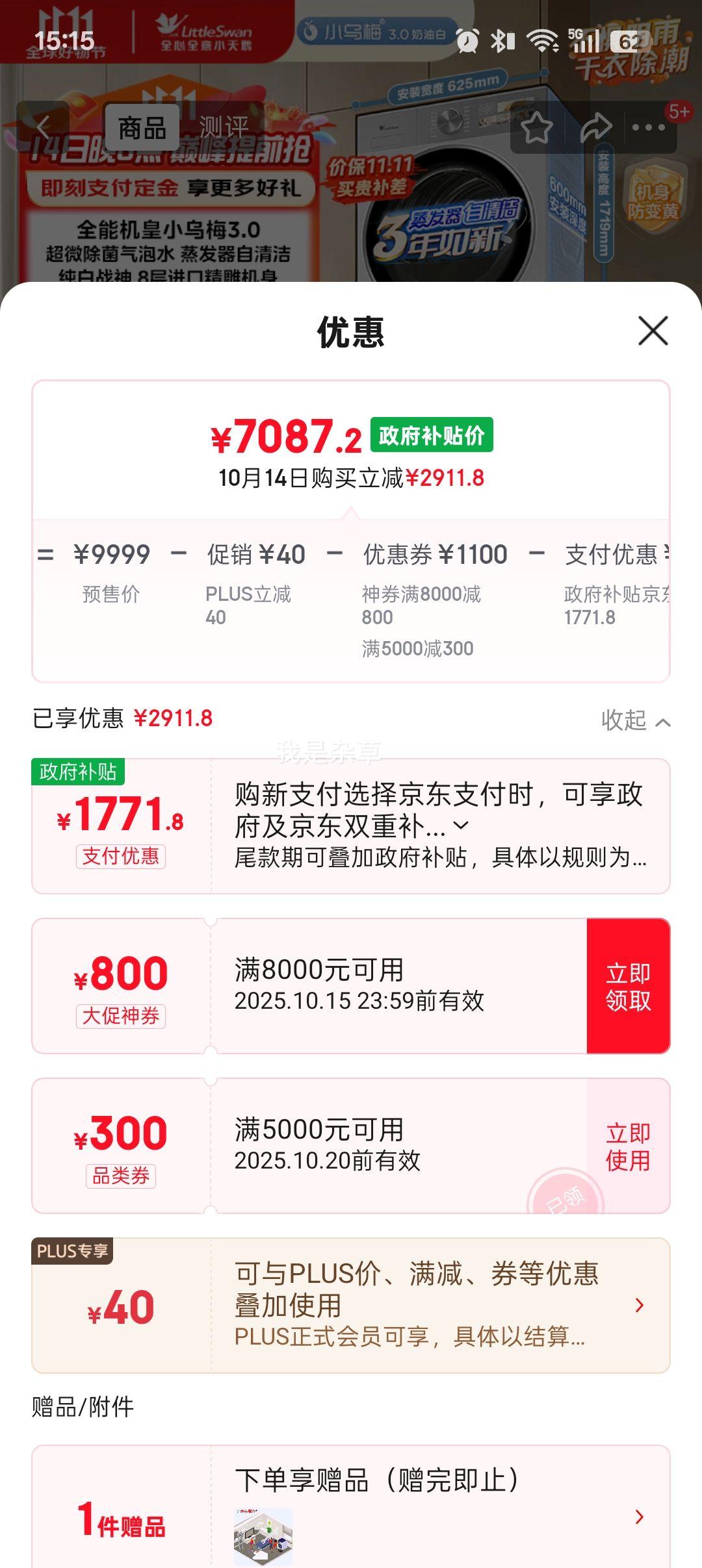
Task: Share this washing machine listing
Action: pos(595,127)
